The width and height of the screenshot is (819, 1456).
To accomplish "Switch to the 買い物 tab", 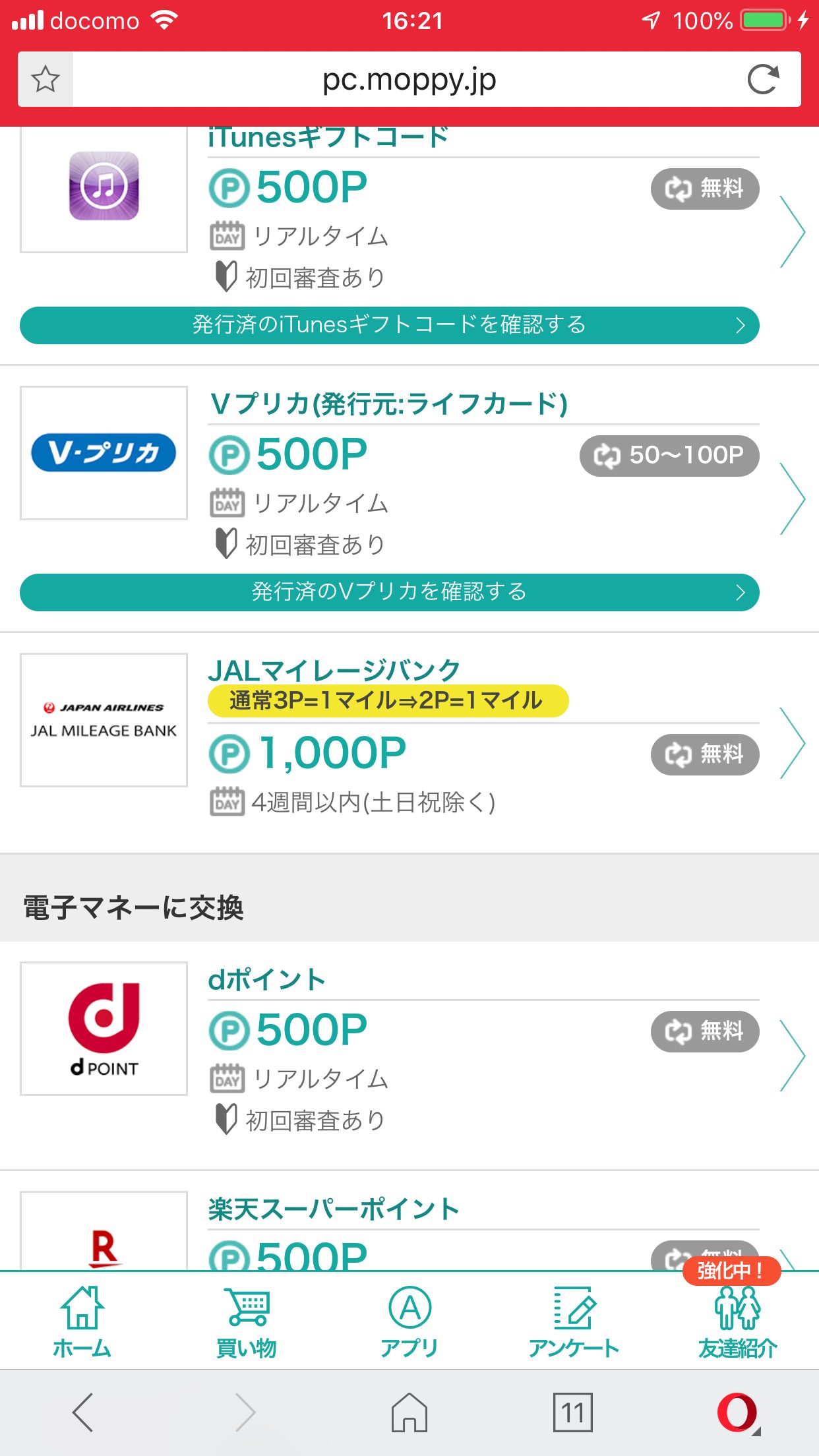I will [246, 1321].
